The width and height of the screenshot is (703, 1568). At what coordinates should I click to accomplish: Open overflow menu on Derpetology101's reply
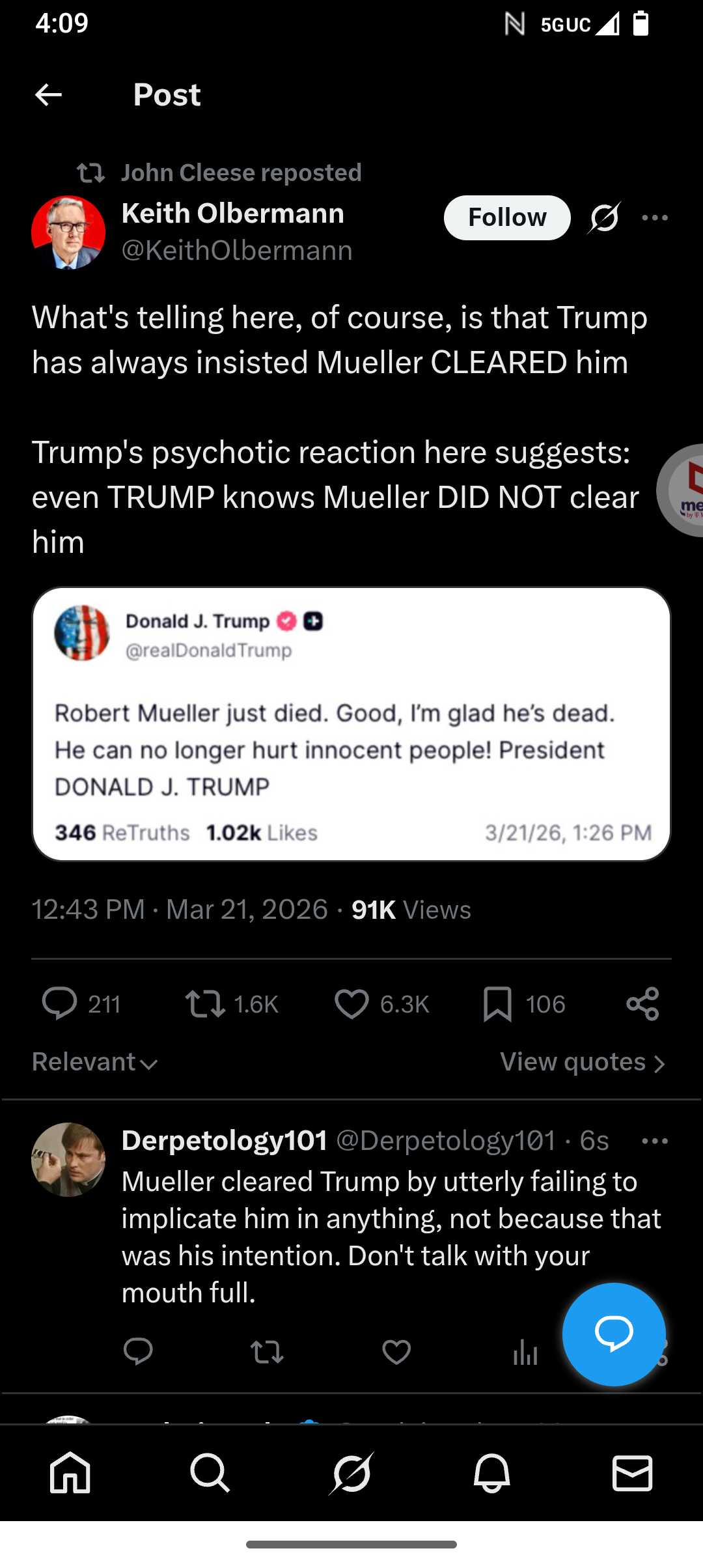[x=654, y=1141]
